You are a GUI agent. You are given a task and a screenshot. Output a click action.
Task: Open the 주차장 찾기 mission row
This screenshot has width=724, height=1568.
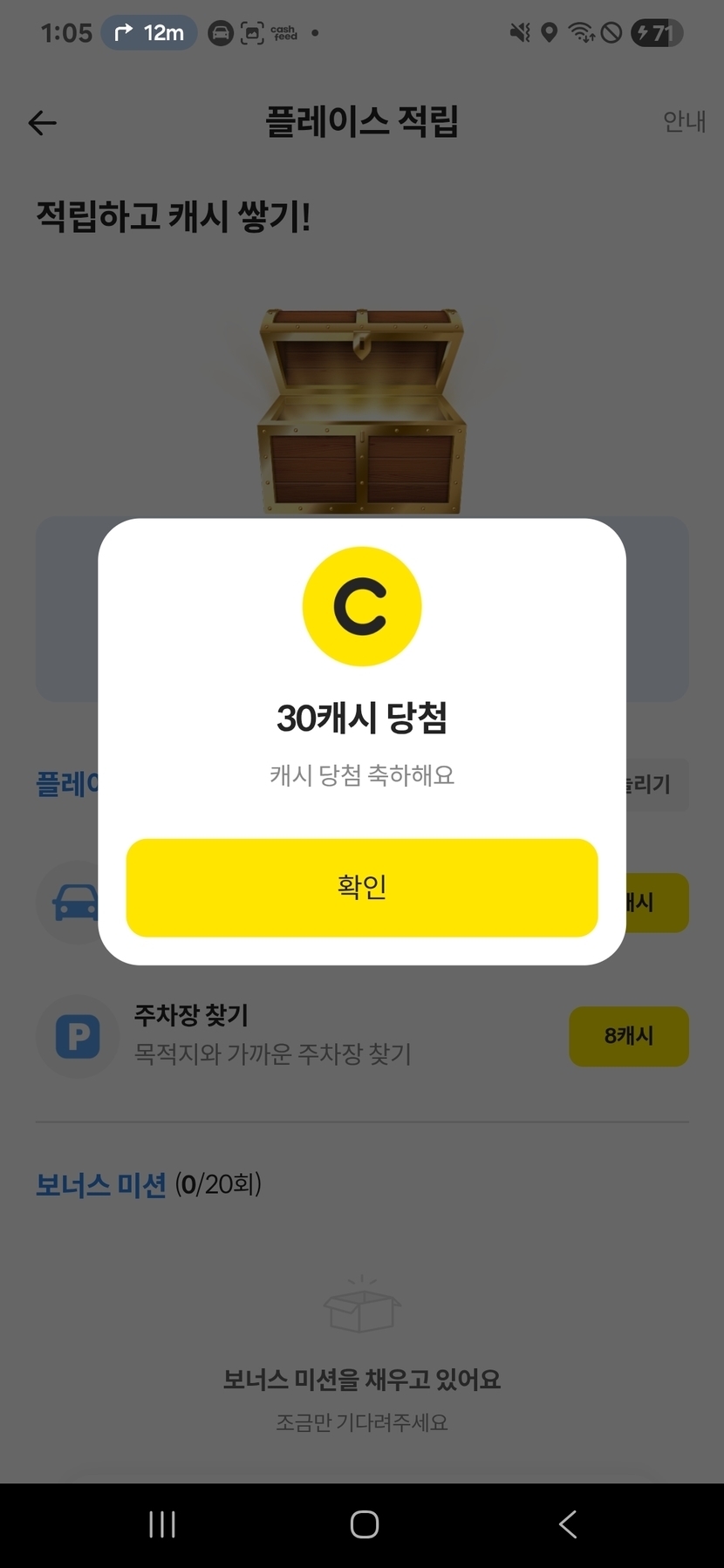pos(362,1036)
